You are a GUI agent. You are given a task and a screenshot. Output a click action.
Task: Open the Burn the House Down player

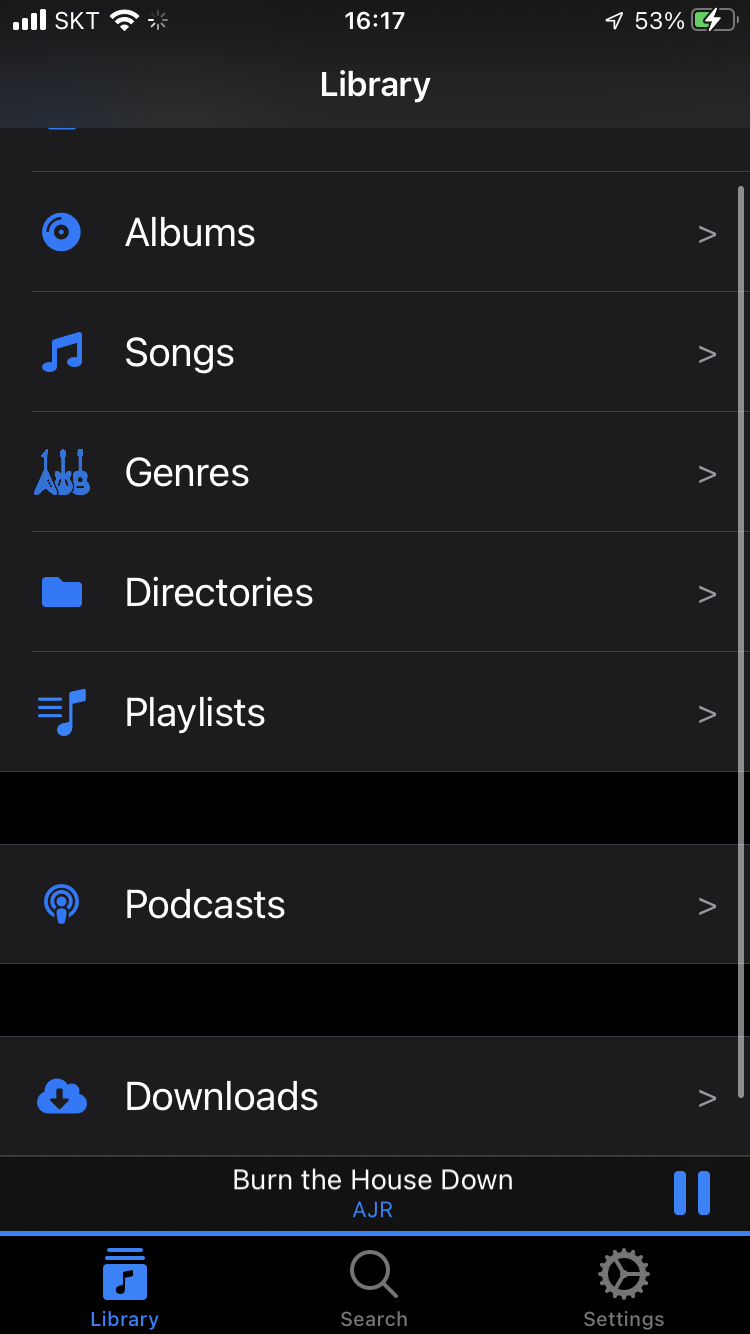click(372, 1193)
